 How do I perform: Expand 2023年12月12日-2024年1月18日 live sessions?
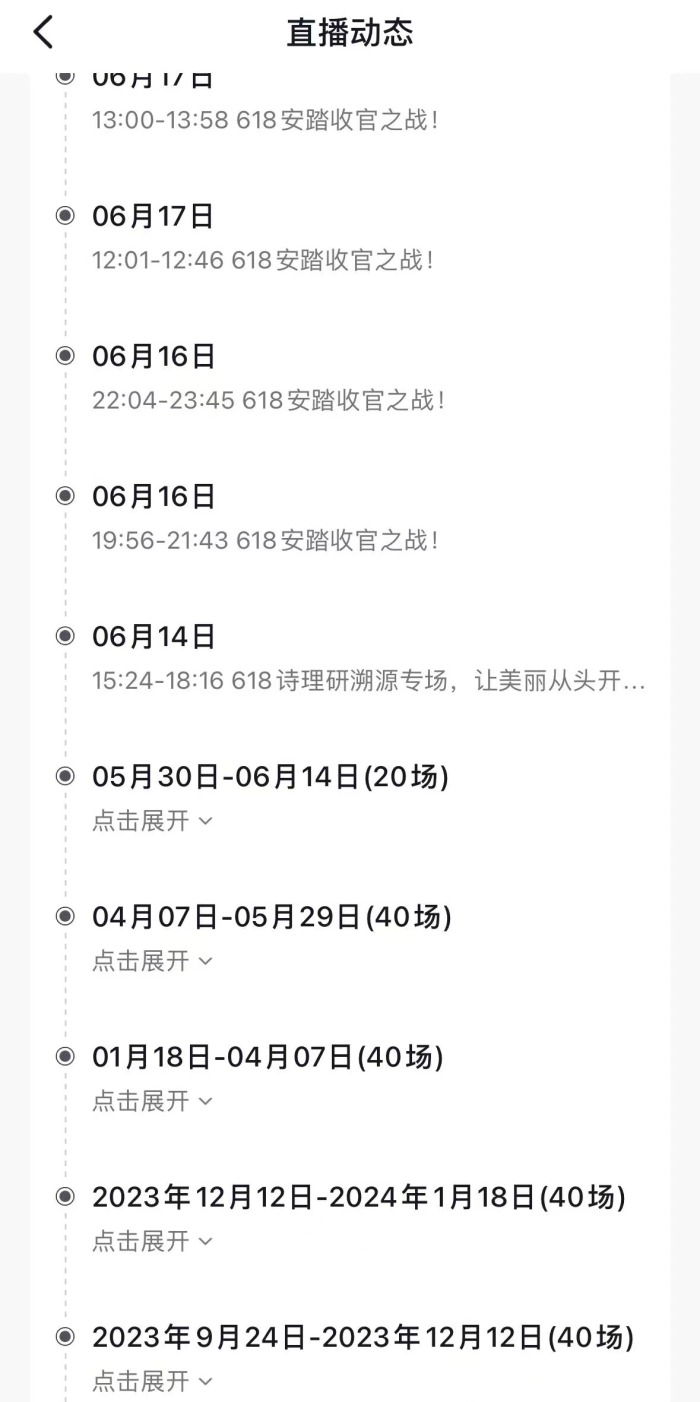pyautogui.click(x=152, y=1241)
